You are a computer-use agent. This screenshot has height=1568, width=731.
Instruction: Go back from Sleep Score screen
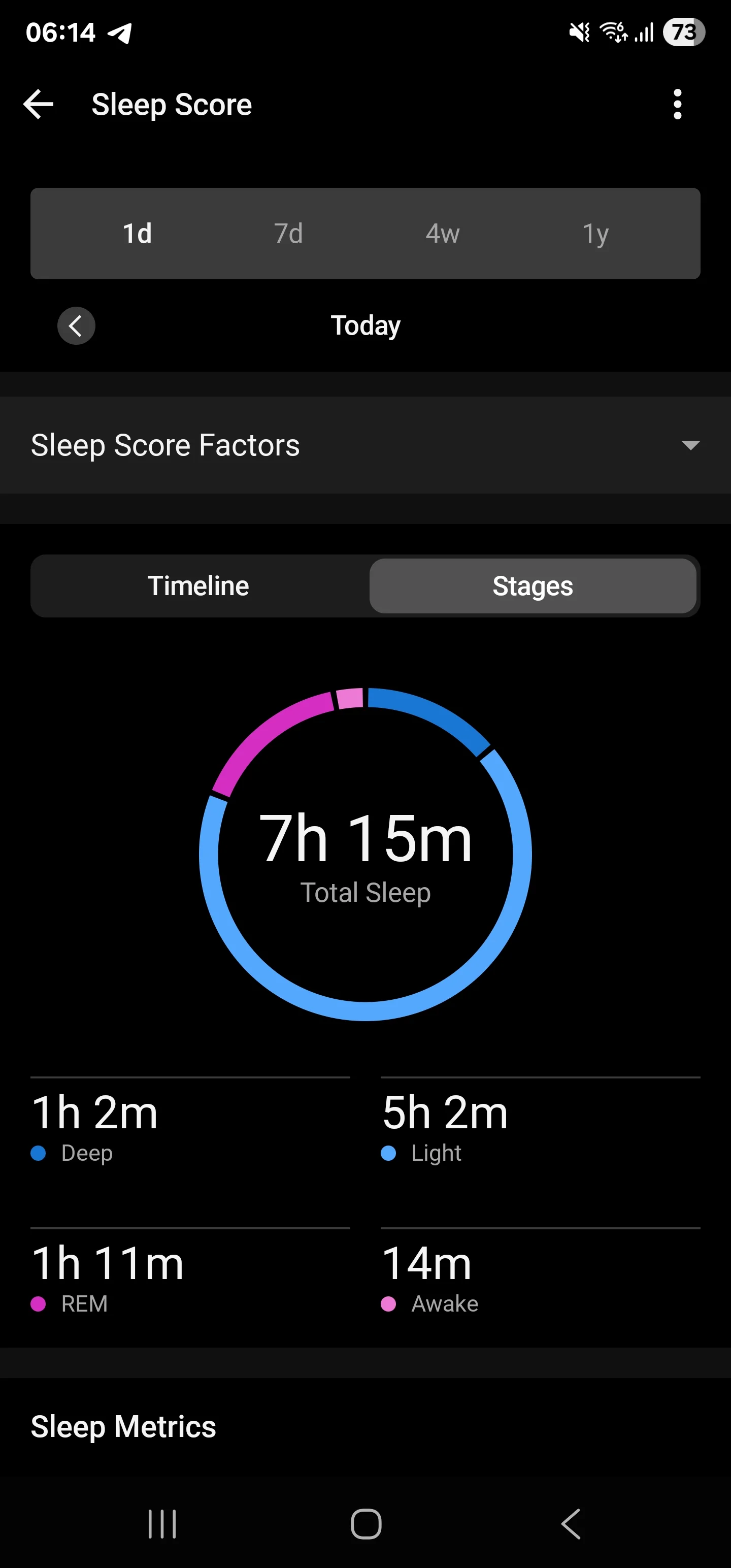39,104
